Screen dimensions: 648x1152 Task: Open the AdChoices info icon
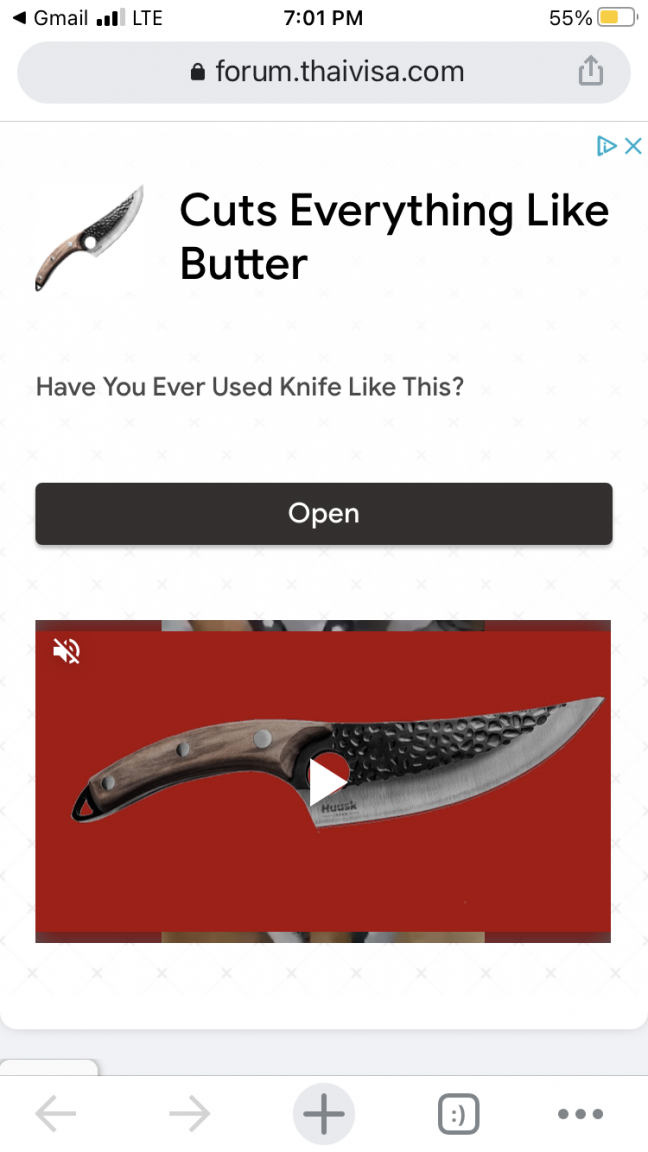tap(605, 146)
